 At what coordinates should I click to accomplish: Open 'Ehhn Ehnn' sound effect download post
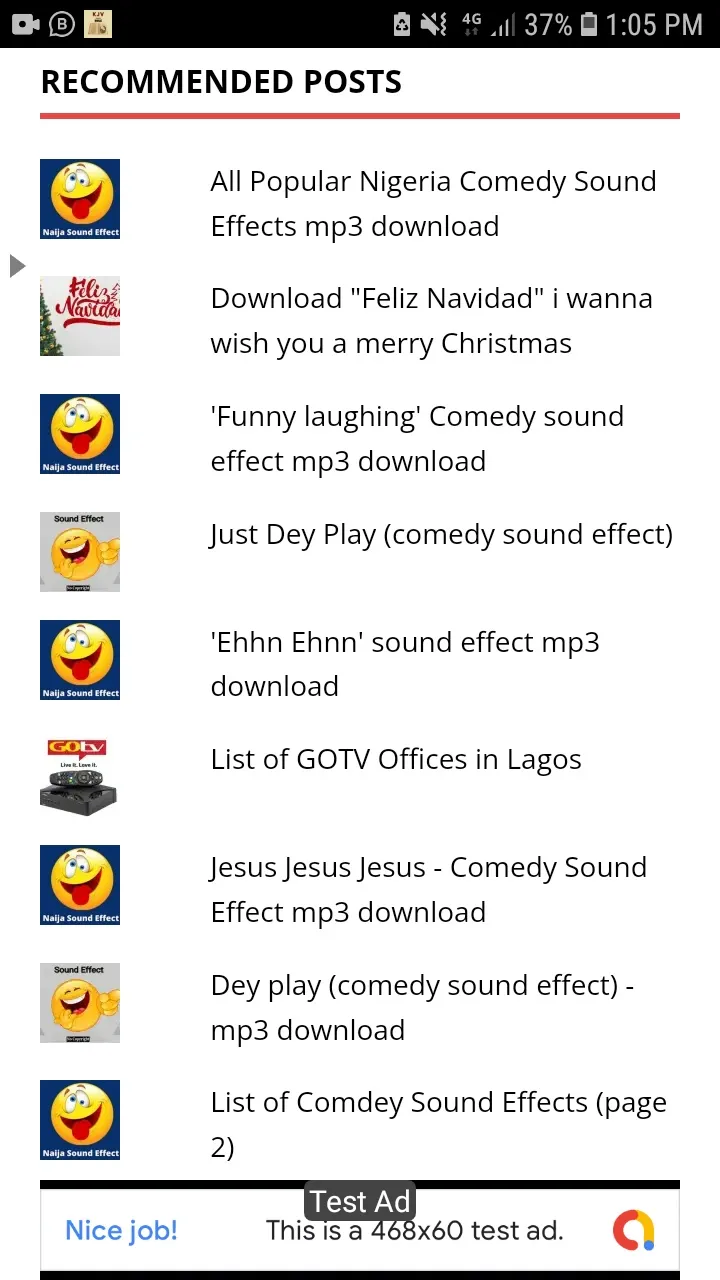pyautogui.click(x=405, y=663)
